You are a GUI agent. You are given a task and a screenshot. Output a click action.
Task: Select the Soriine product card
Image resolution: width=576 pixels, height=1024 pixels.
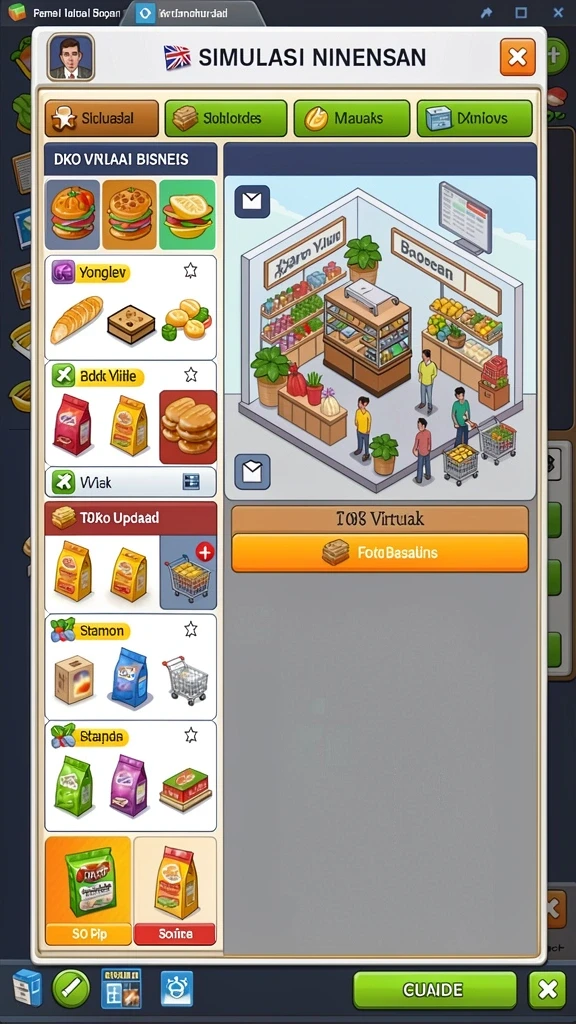tap(175, 891)
